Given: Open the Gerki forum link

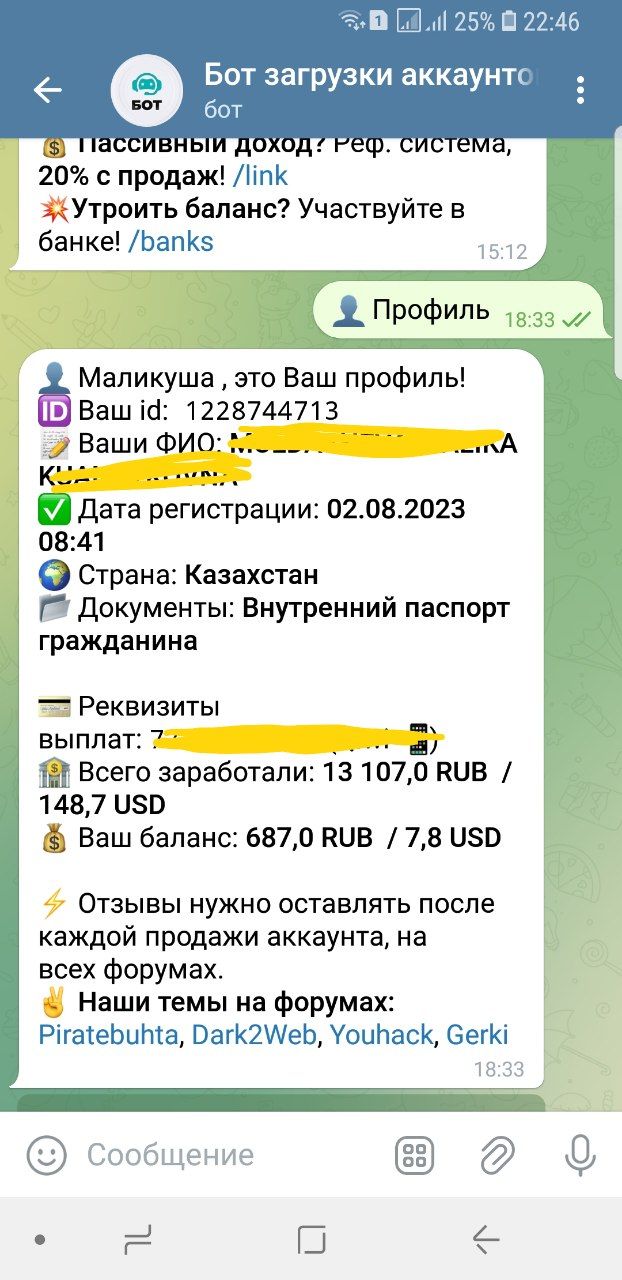Looking at the screenshot, I should [x=477, y=1034].
